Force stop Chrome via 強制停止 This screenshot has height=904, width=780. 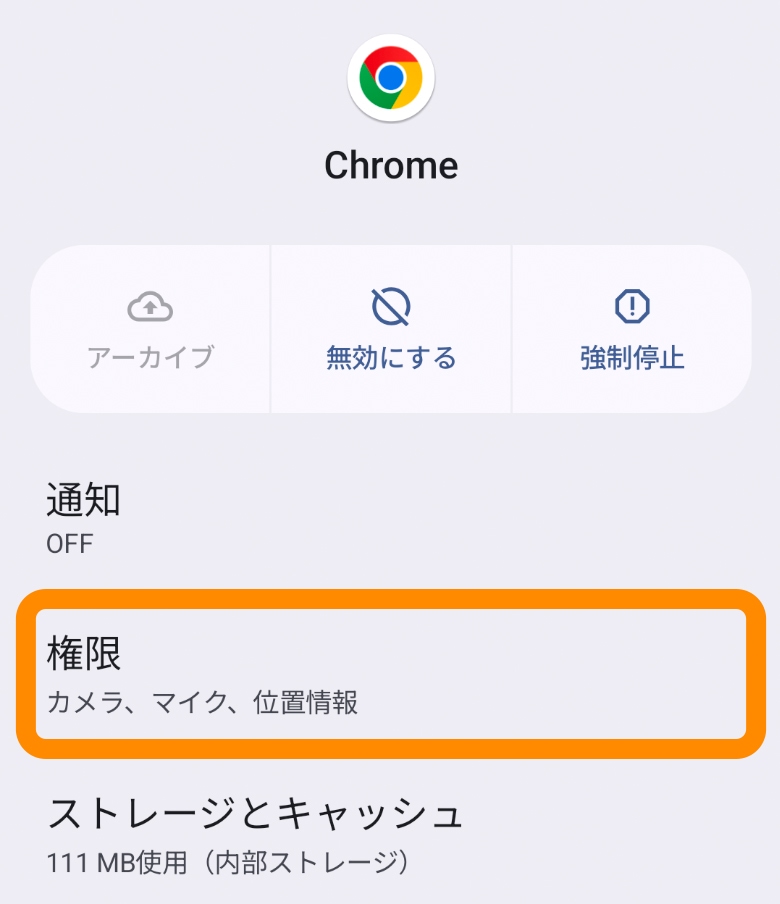632,330
